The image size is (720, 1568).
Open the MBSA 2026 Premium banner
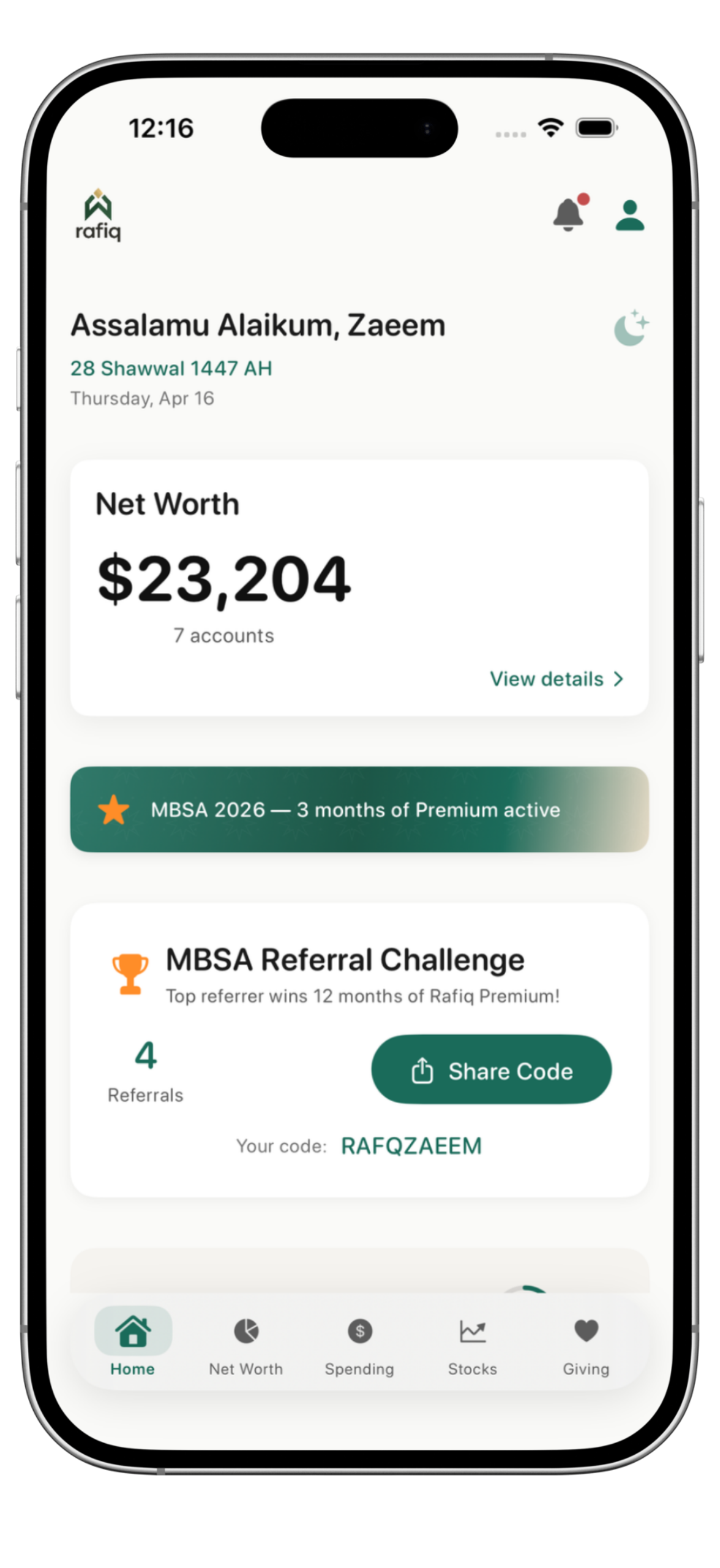coord(359,809)
